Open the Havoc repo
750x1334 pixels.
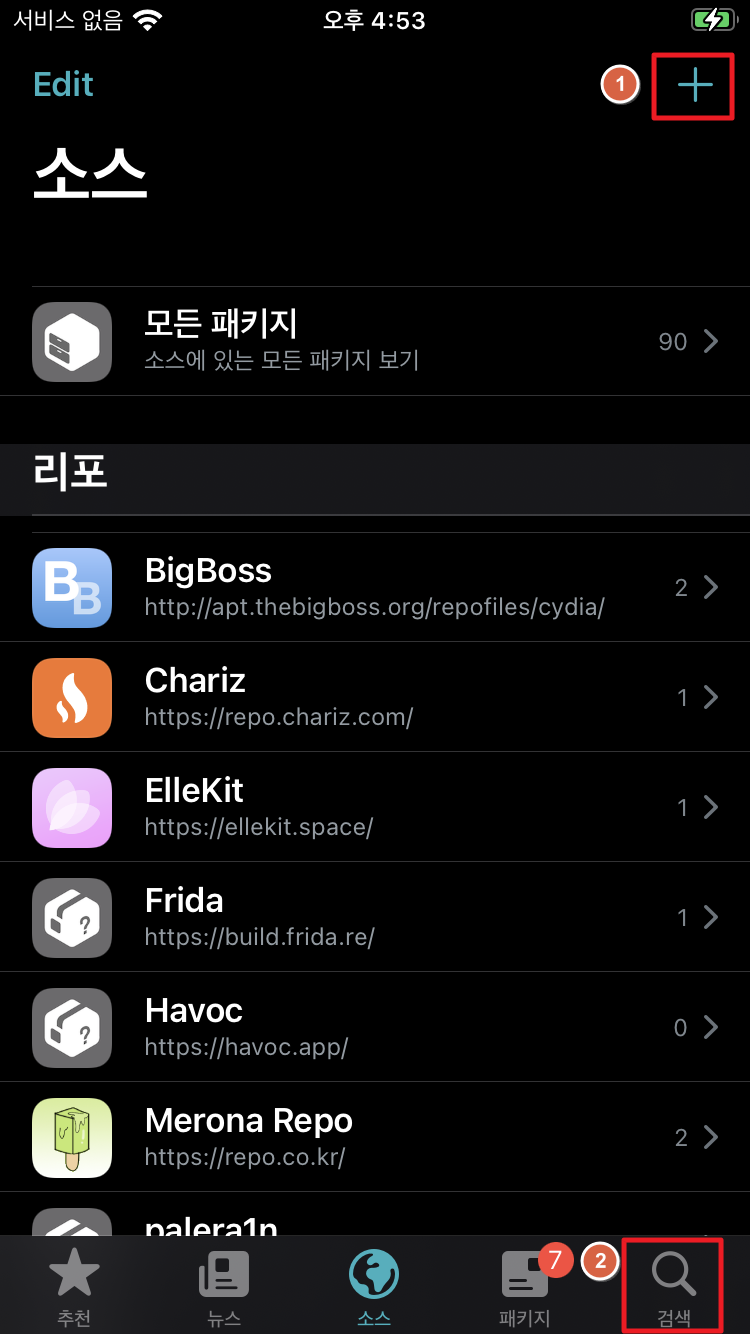click(375, 1027)
